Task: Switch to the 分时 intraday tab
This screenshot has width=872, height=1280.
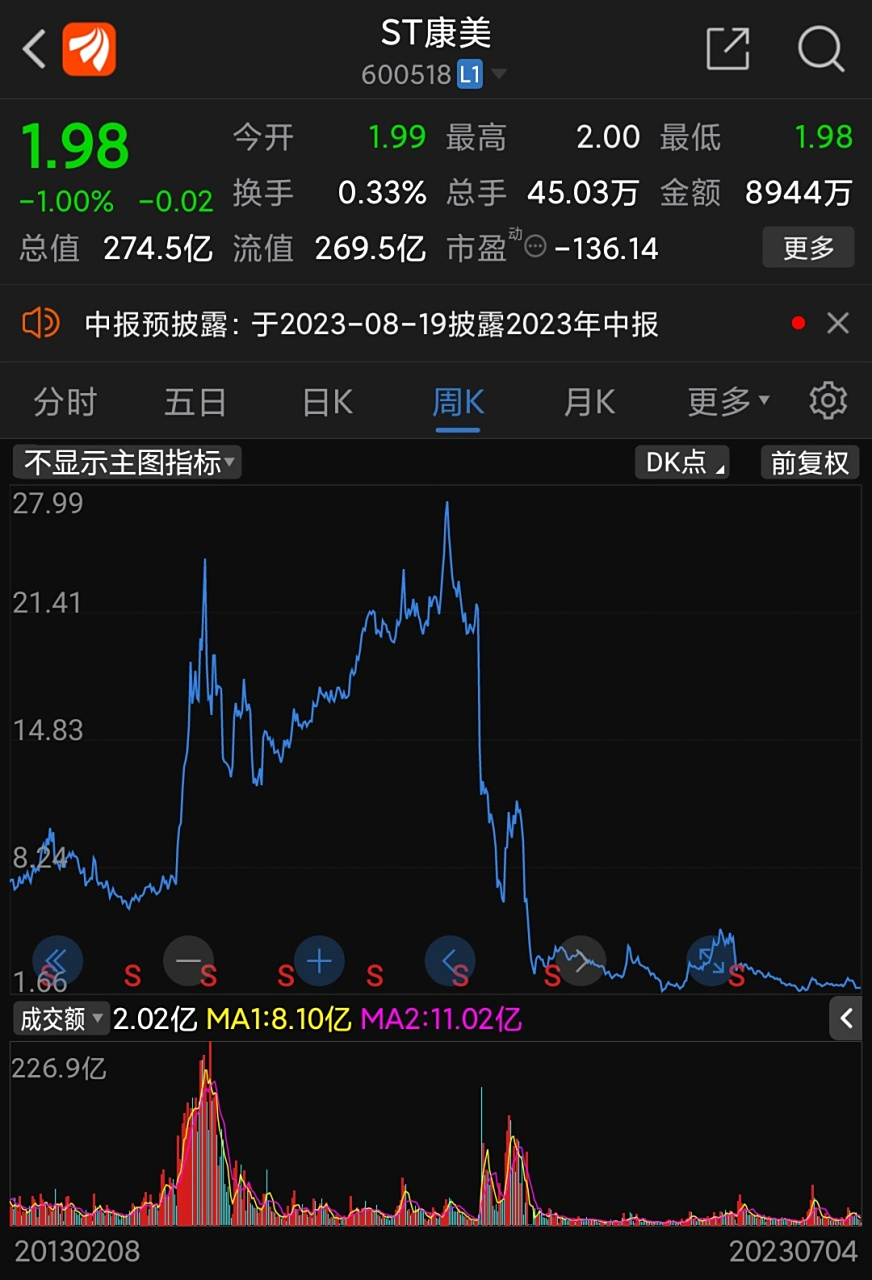Action: point(66,400)
